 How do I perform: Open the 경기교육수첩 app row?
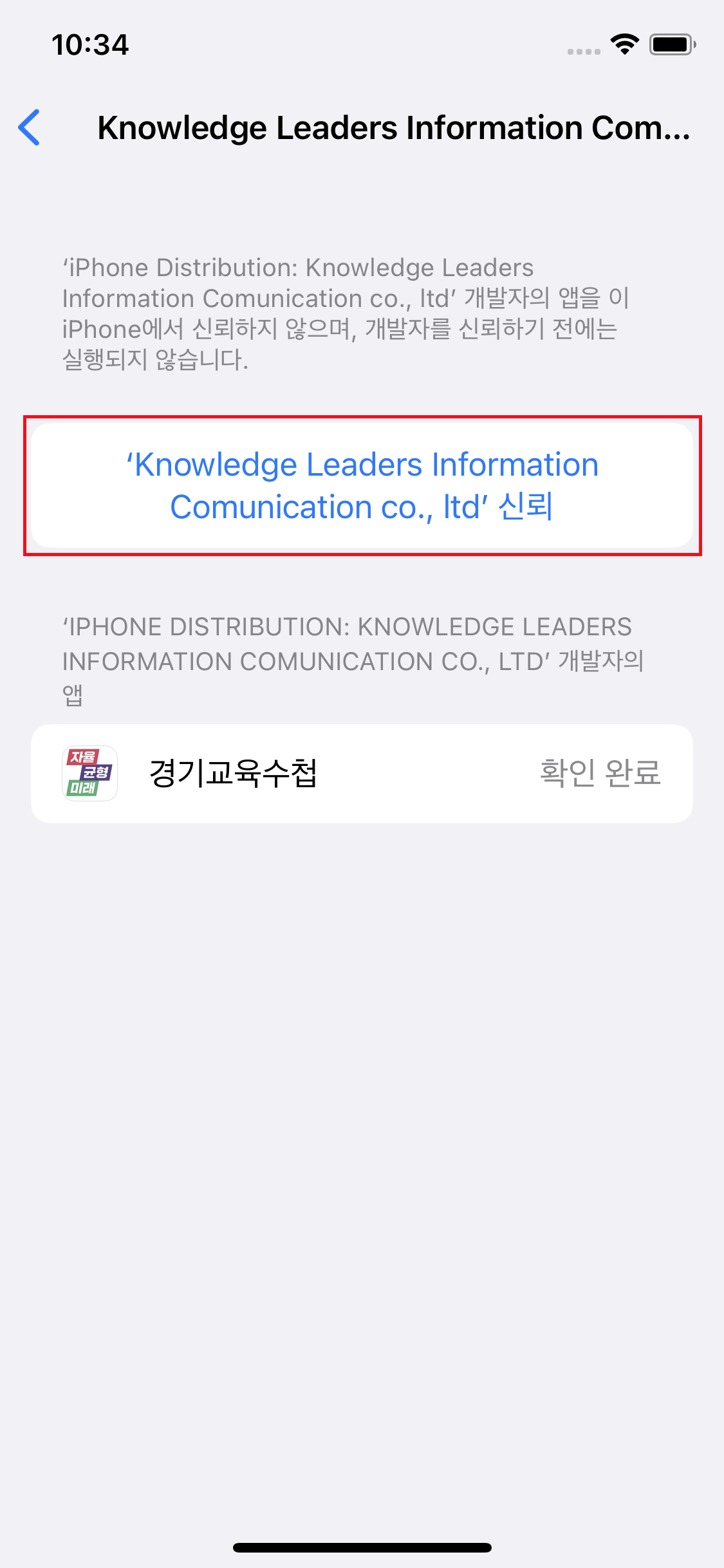click(x=362, y=773)
